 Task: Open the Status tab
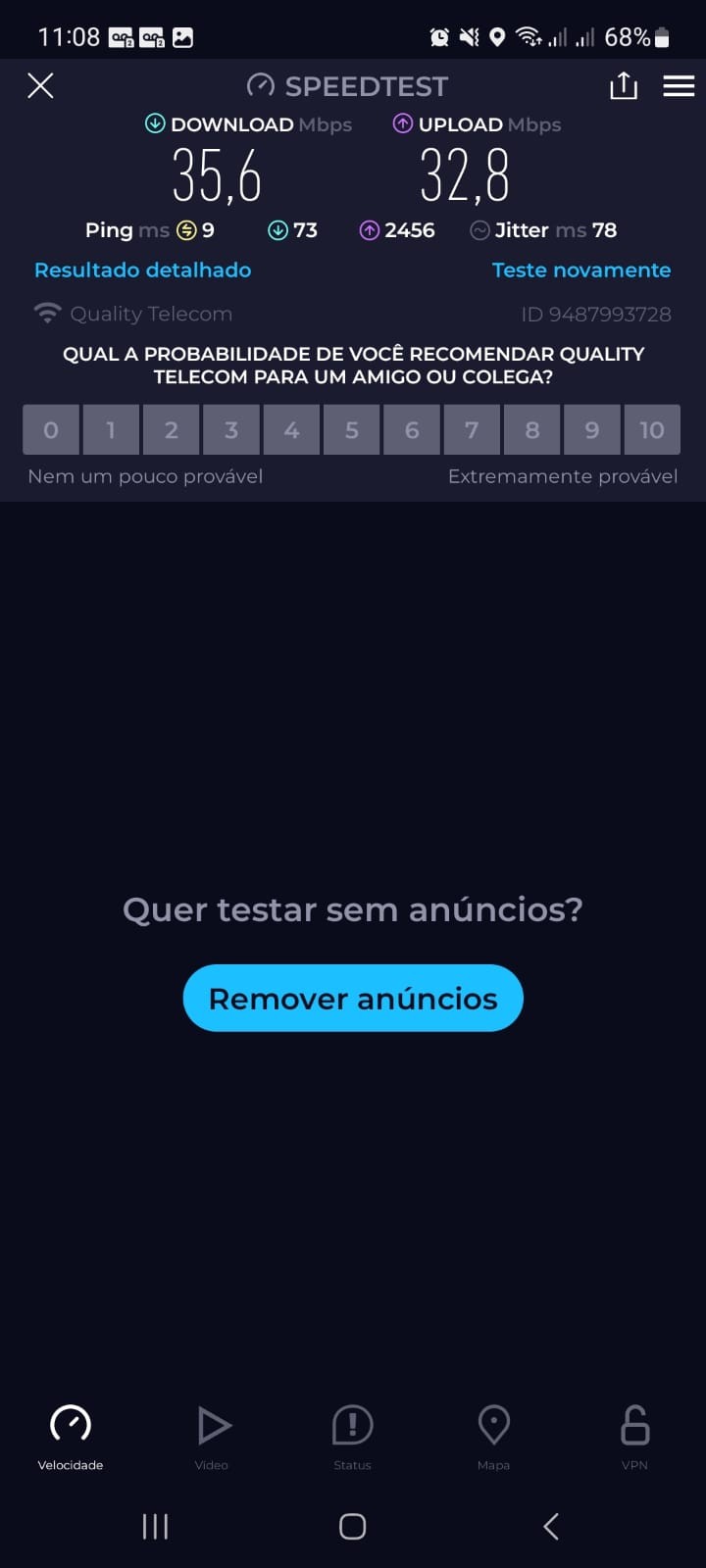[352, 1437]
